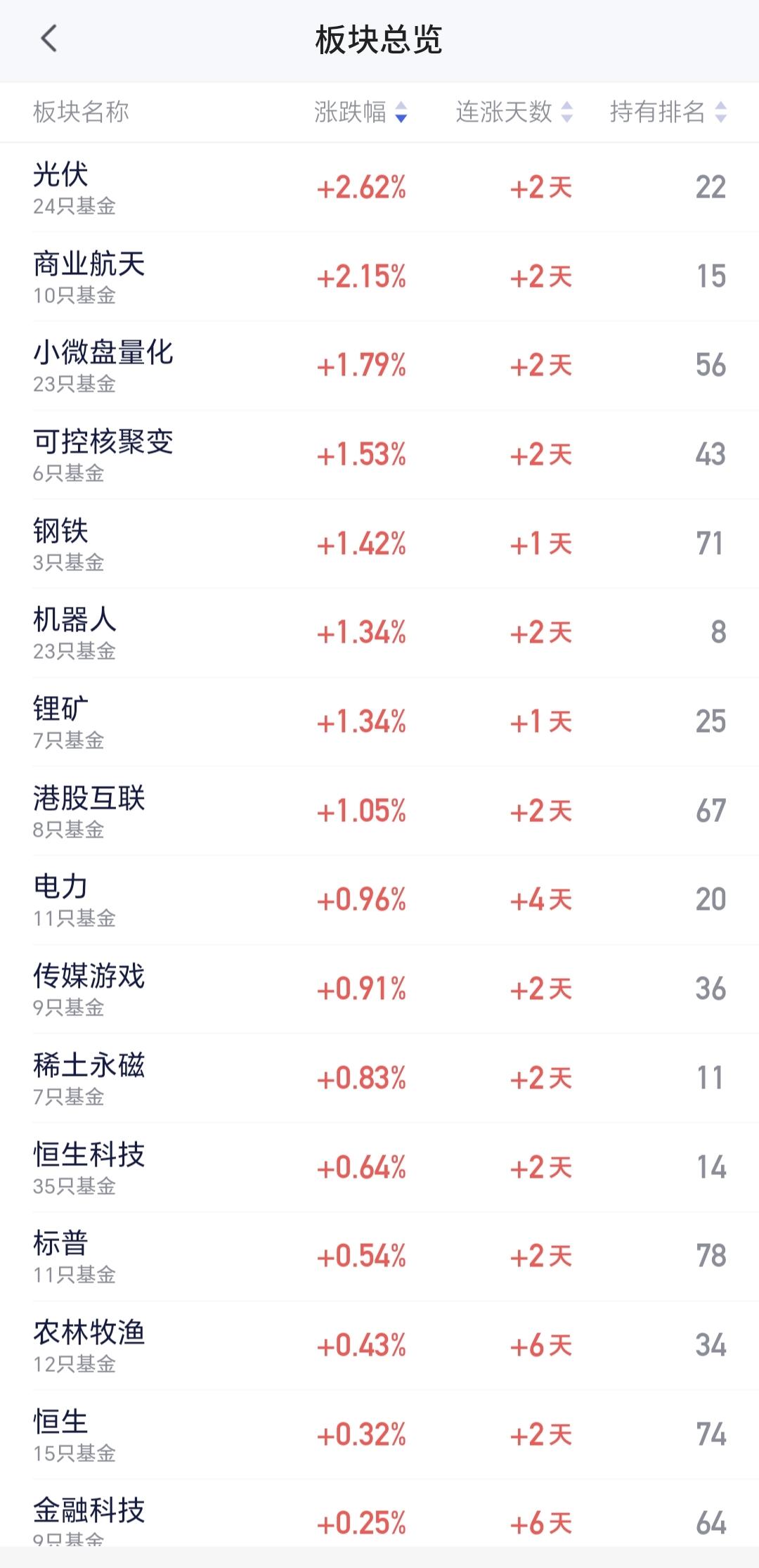Sort by 涨跌幅 column
This screenshot has width=759, height=1568.
pos(361,112)
